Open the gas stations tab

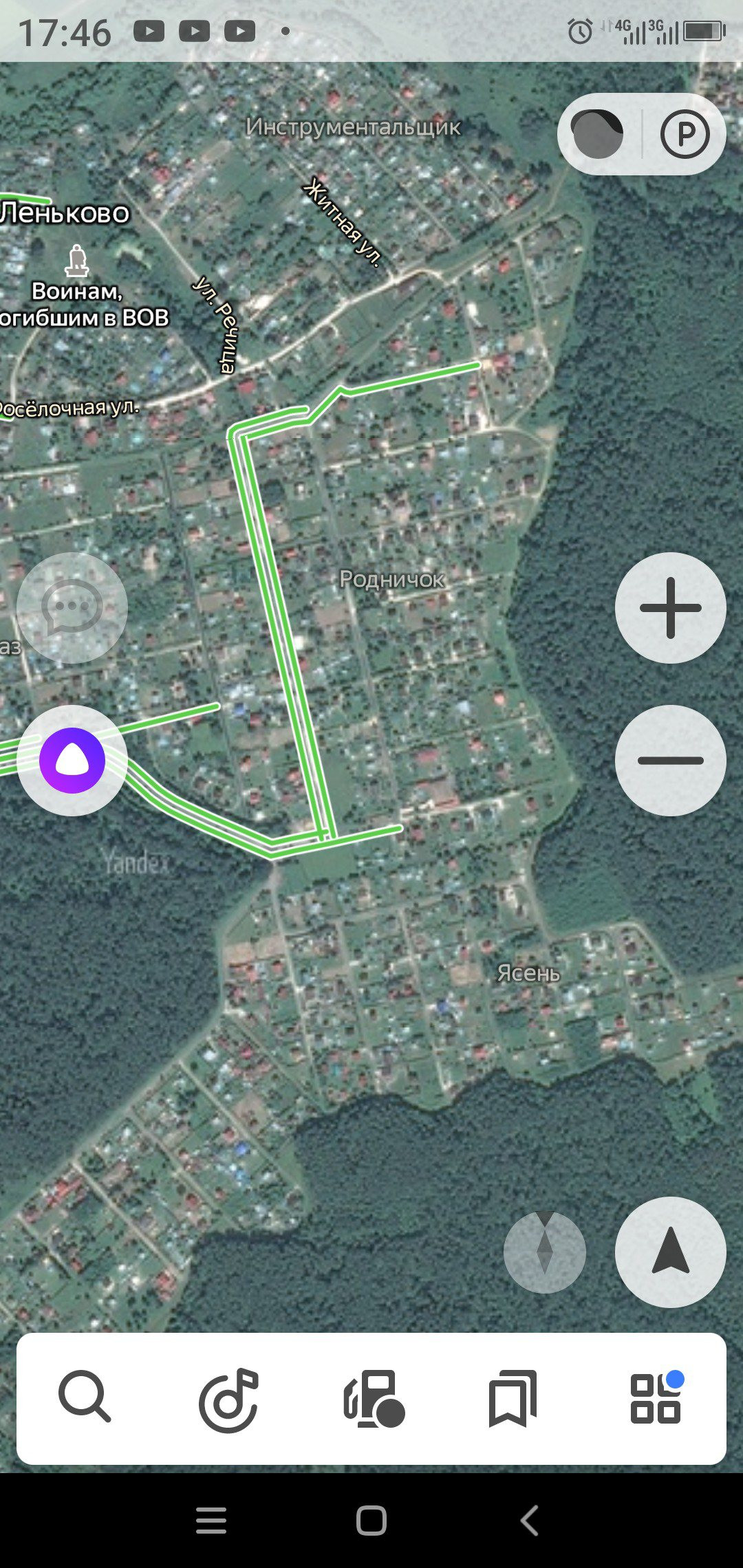[374, 1400]
